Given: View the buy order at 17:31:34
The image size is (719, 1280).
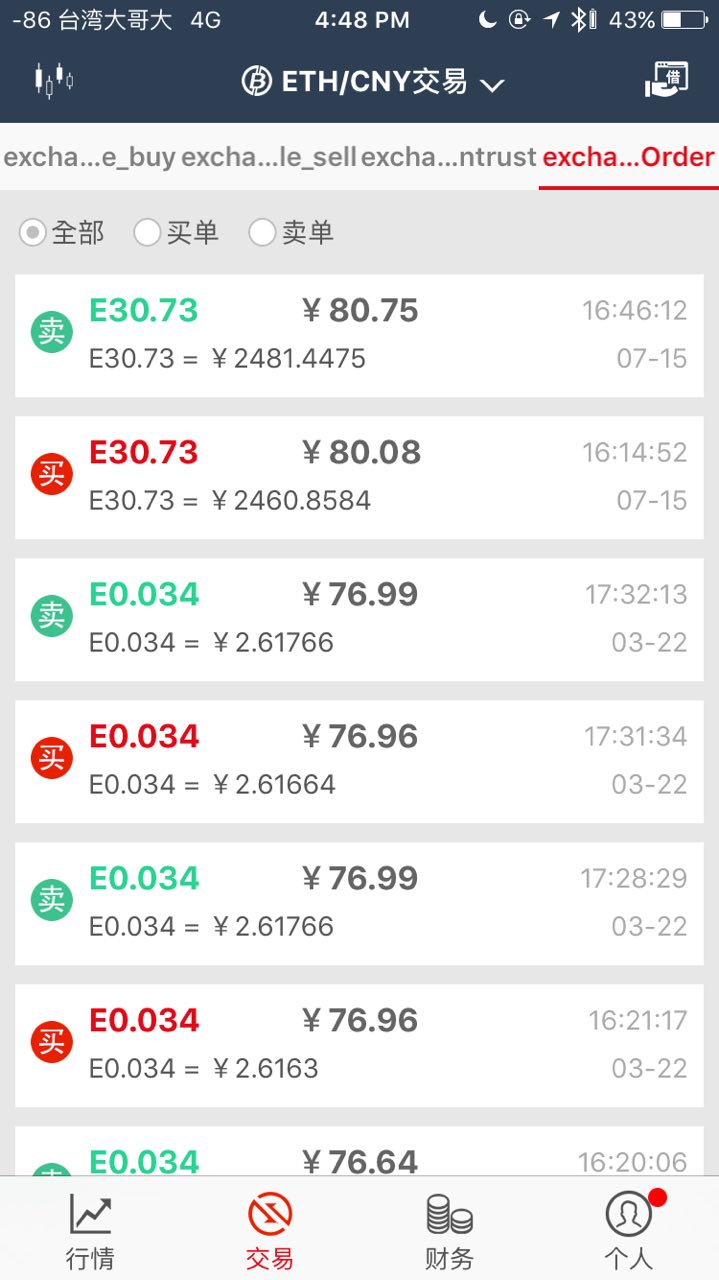Looking at the screenshot, I should [x=359, y=761].
